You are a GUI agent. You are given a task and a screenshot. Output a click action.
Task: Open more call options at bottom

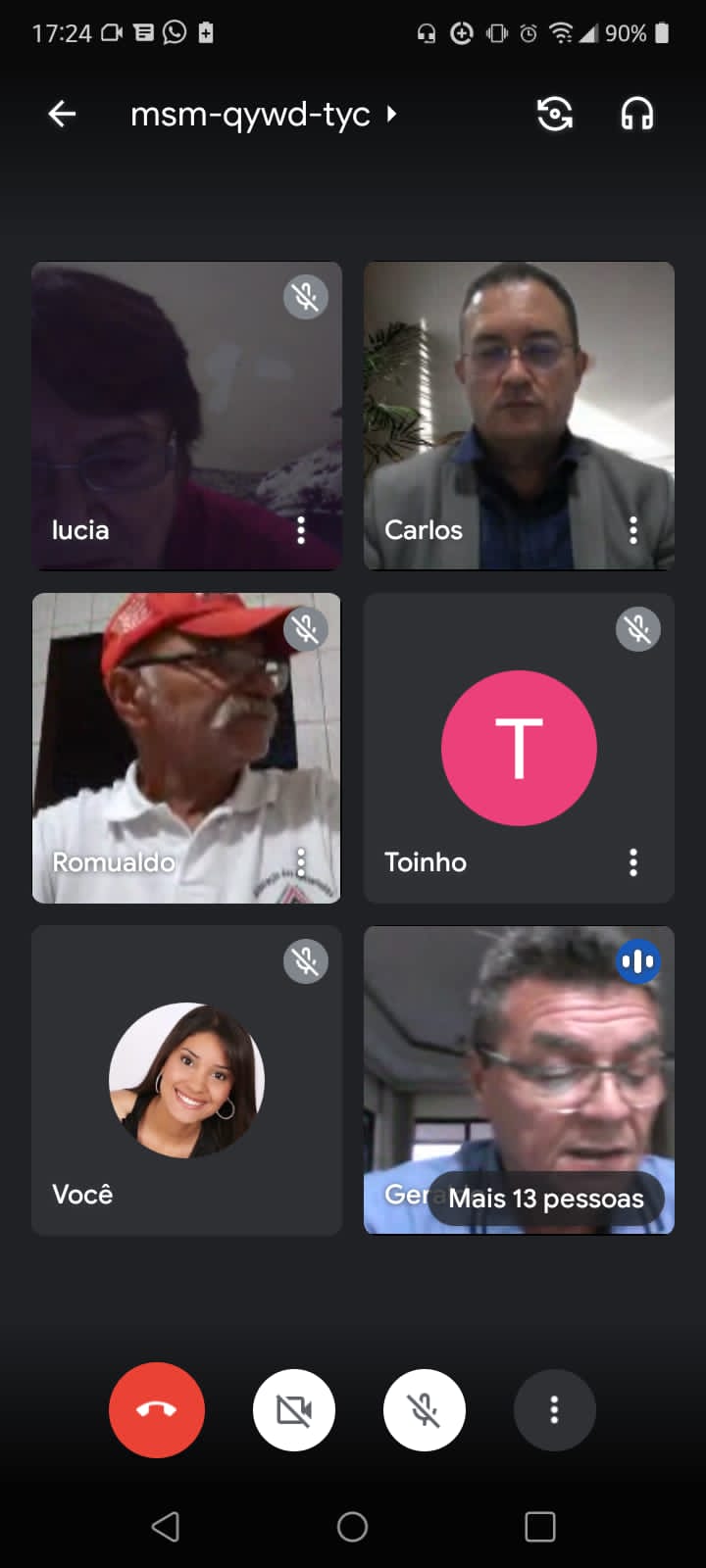(554, 1410)
